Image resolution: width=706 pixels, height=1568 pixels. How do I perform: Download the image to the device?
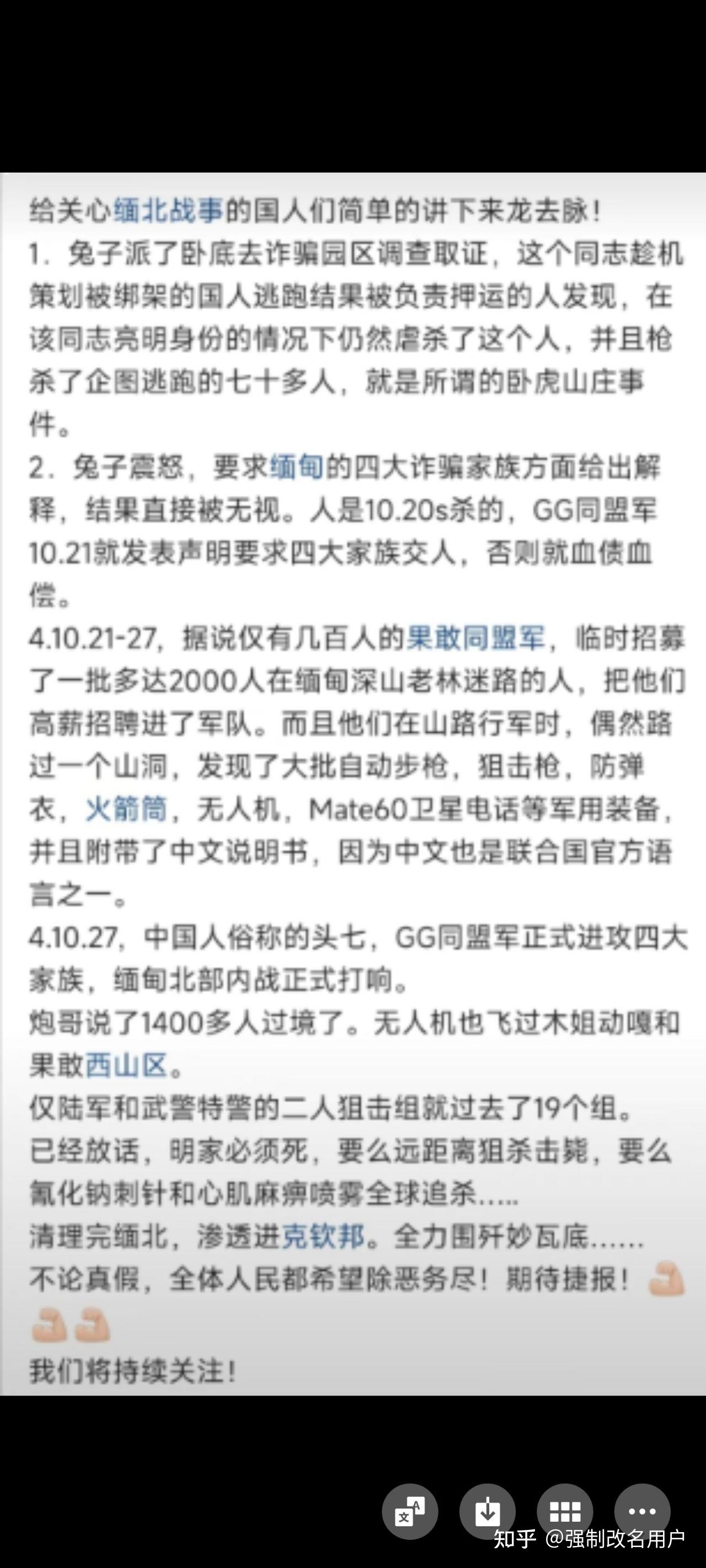tap(488, 1511)
